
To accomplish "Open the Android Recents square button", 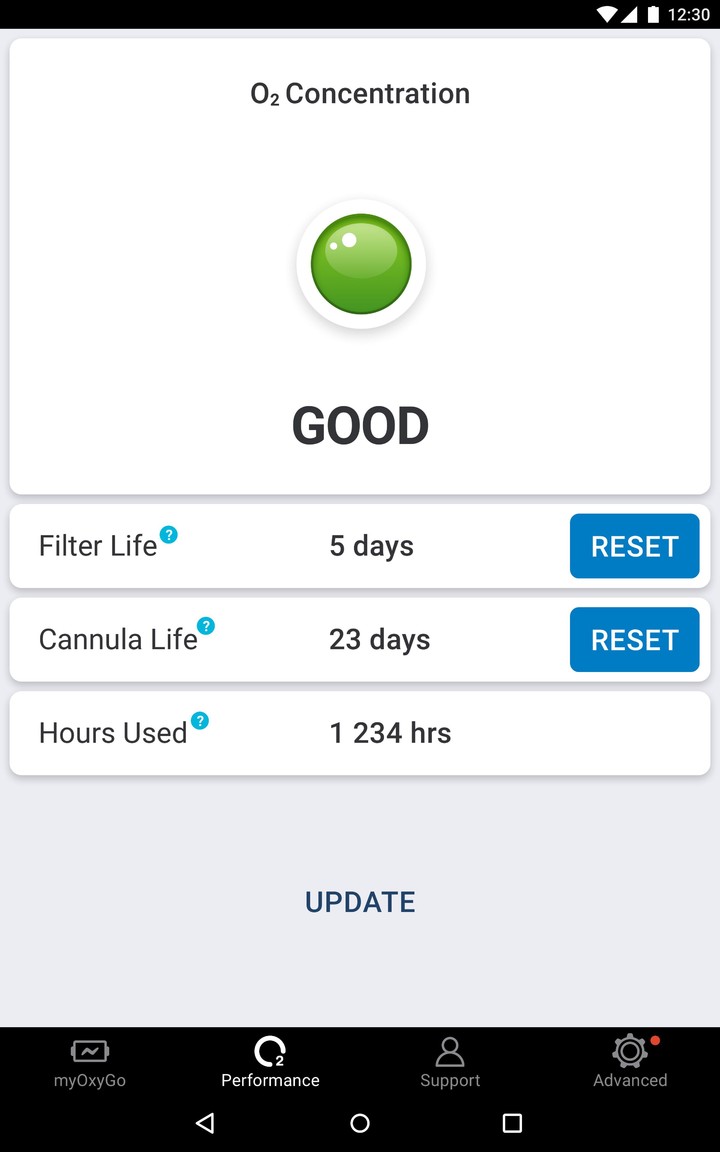I will pyautogui.click(x=511, y=1123).
